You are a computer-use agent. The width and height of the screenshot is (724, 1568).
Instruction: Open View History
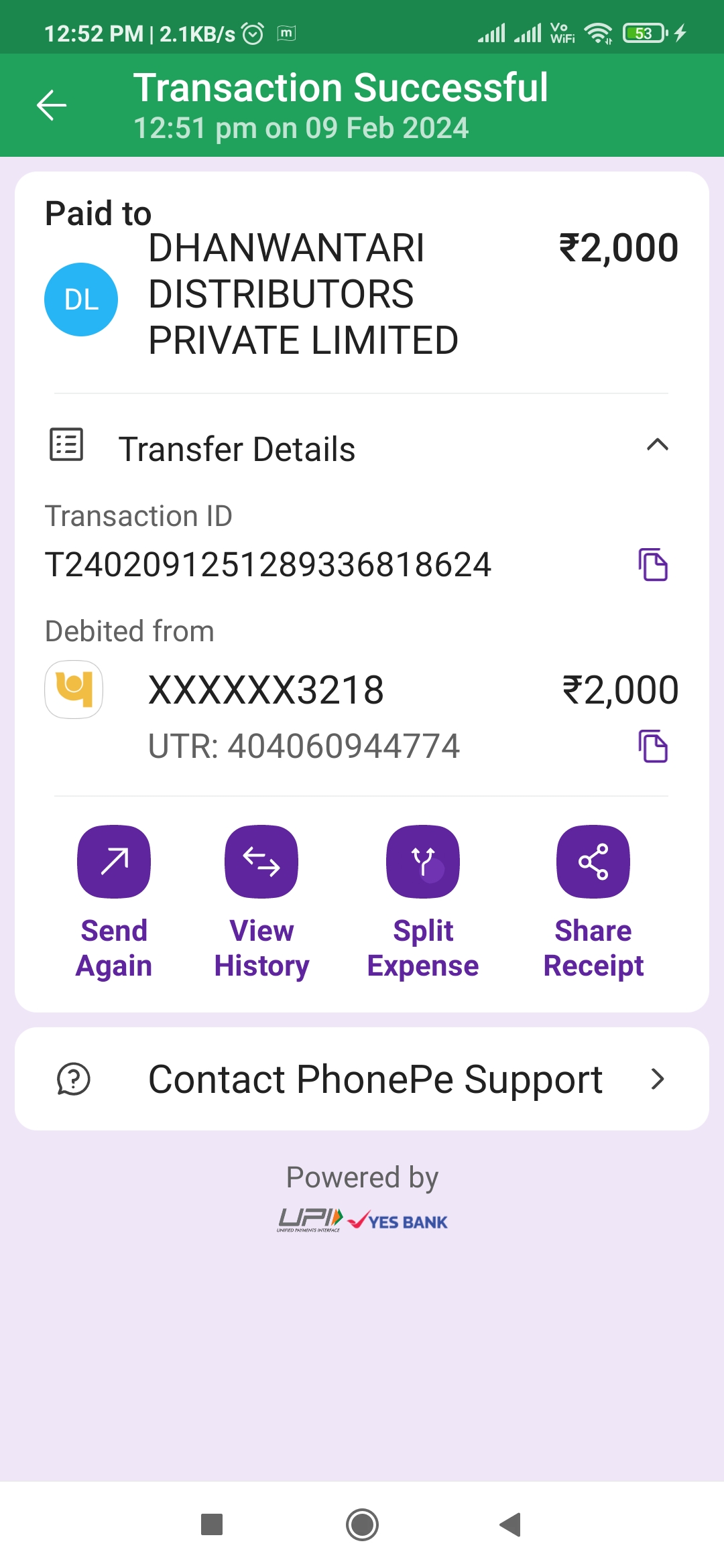[261, 903]
